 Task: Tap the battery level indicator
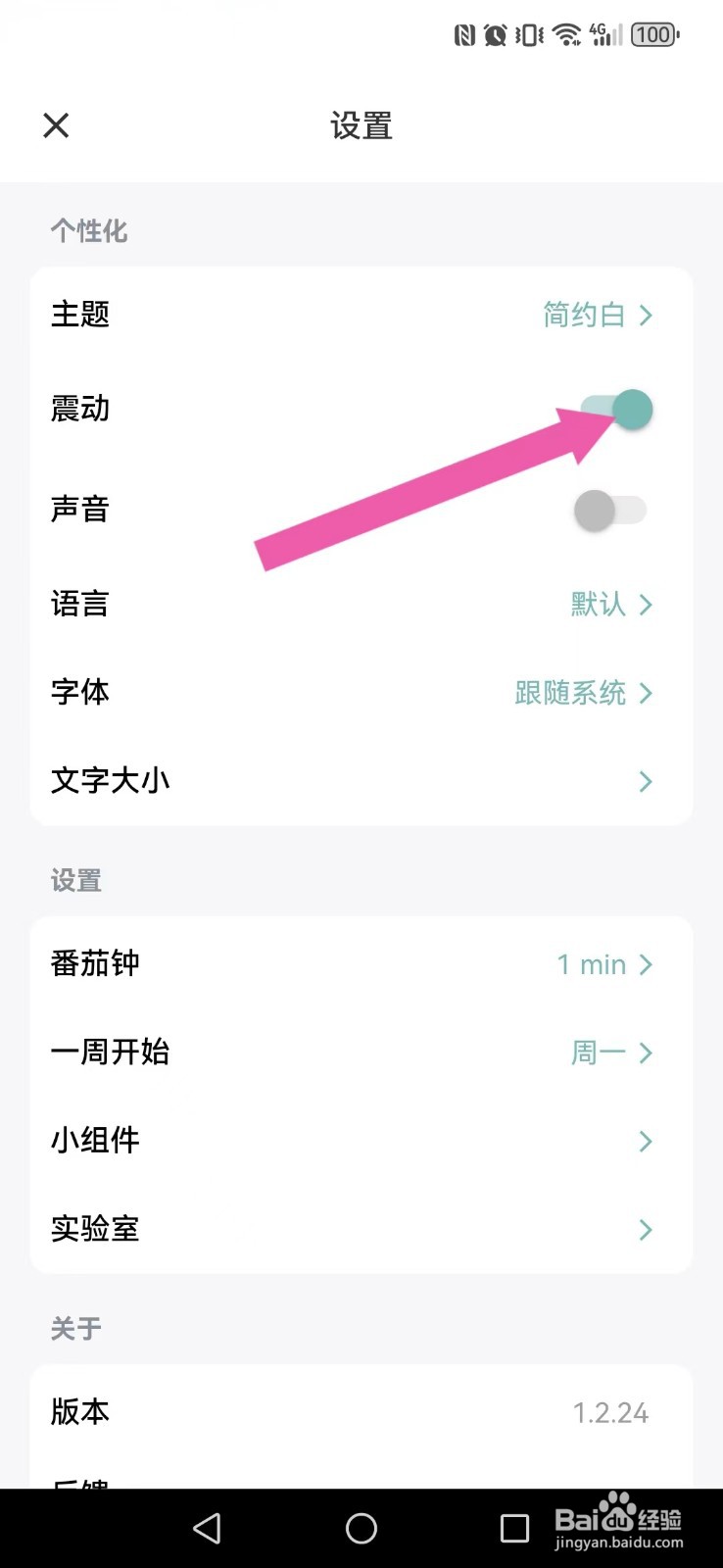(x=652, y=34)
